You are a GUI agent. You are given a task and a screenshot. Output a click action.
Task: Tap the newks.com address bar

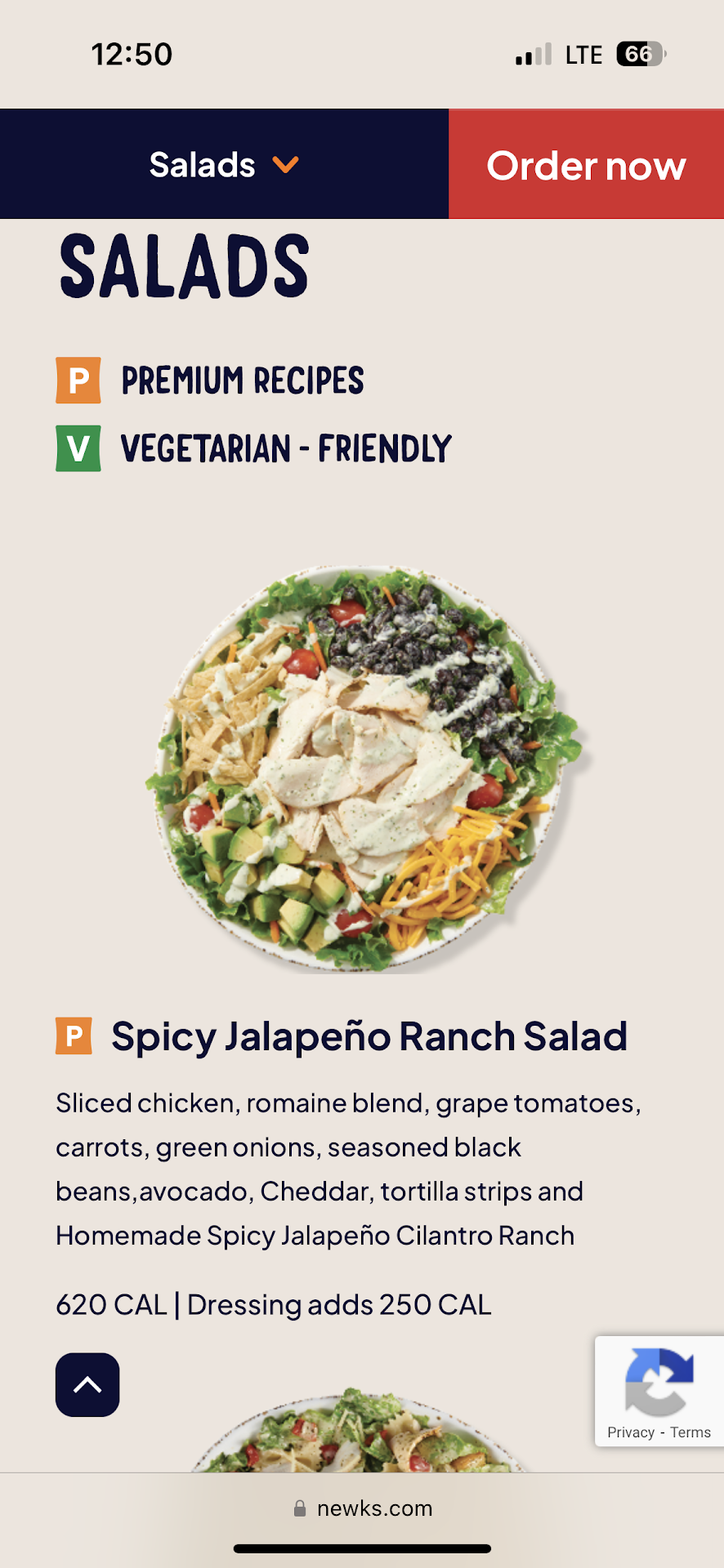coord(363,1508)
